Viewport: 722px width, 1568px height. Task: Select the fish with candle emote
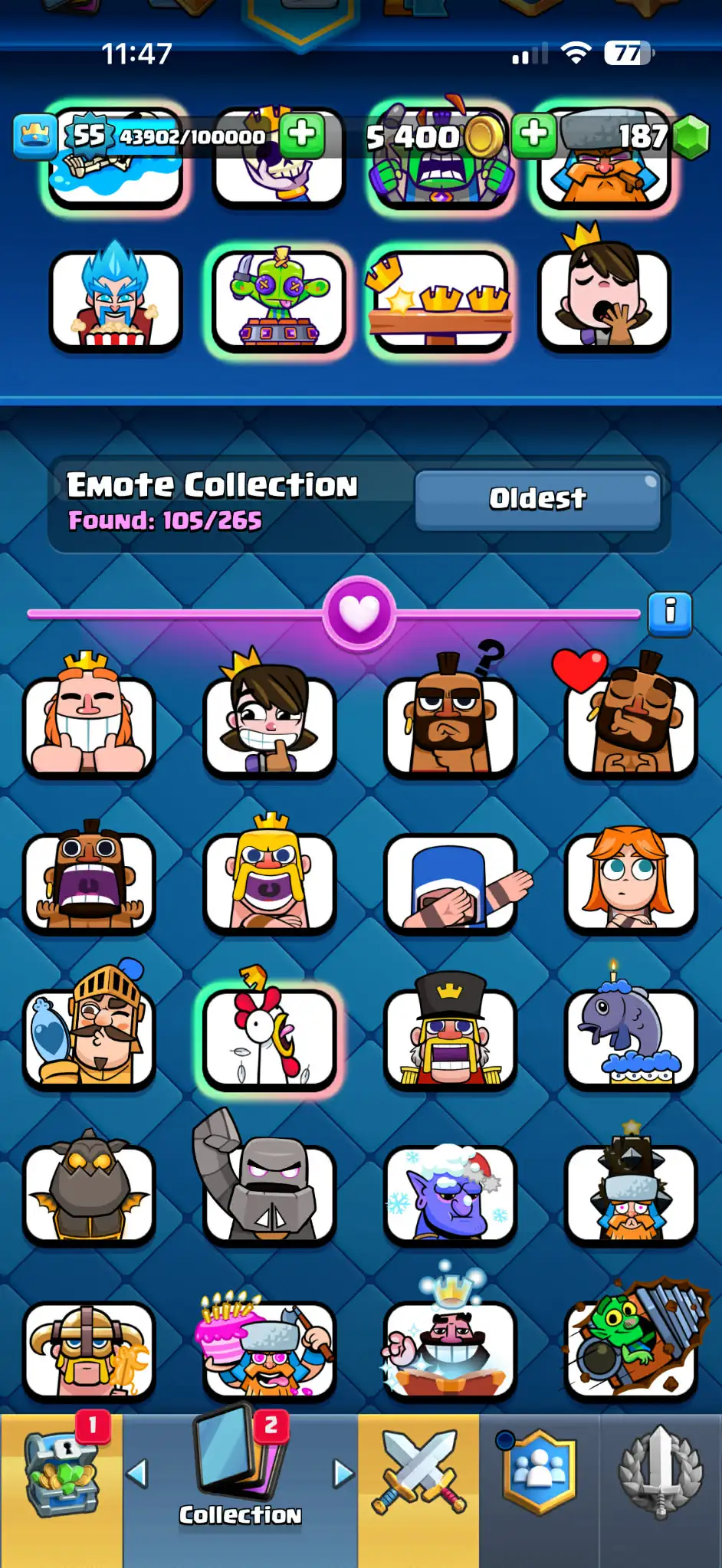pos(631,1036)
